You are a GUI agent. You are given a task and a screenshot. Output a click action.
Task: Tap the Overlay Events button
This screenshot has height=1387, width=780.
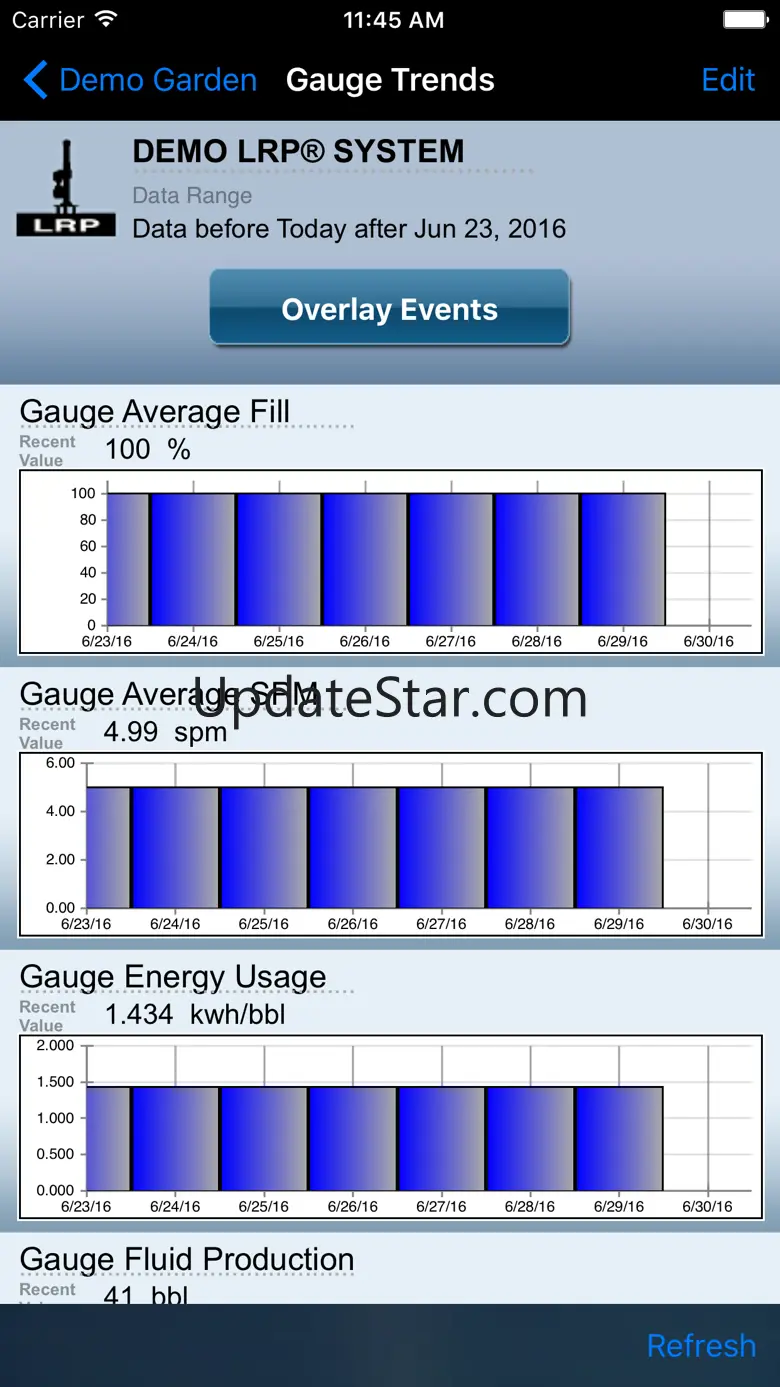(389, 309)
